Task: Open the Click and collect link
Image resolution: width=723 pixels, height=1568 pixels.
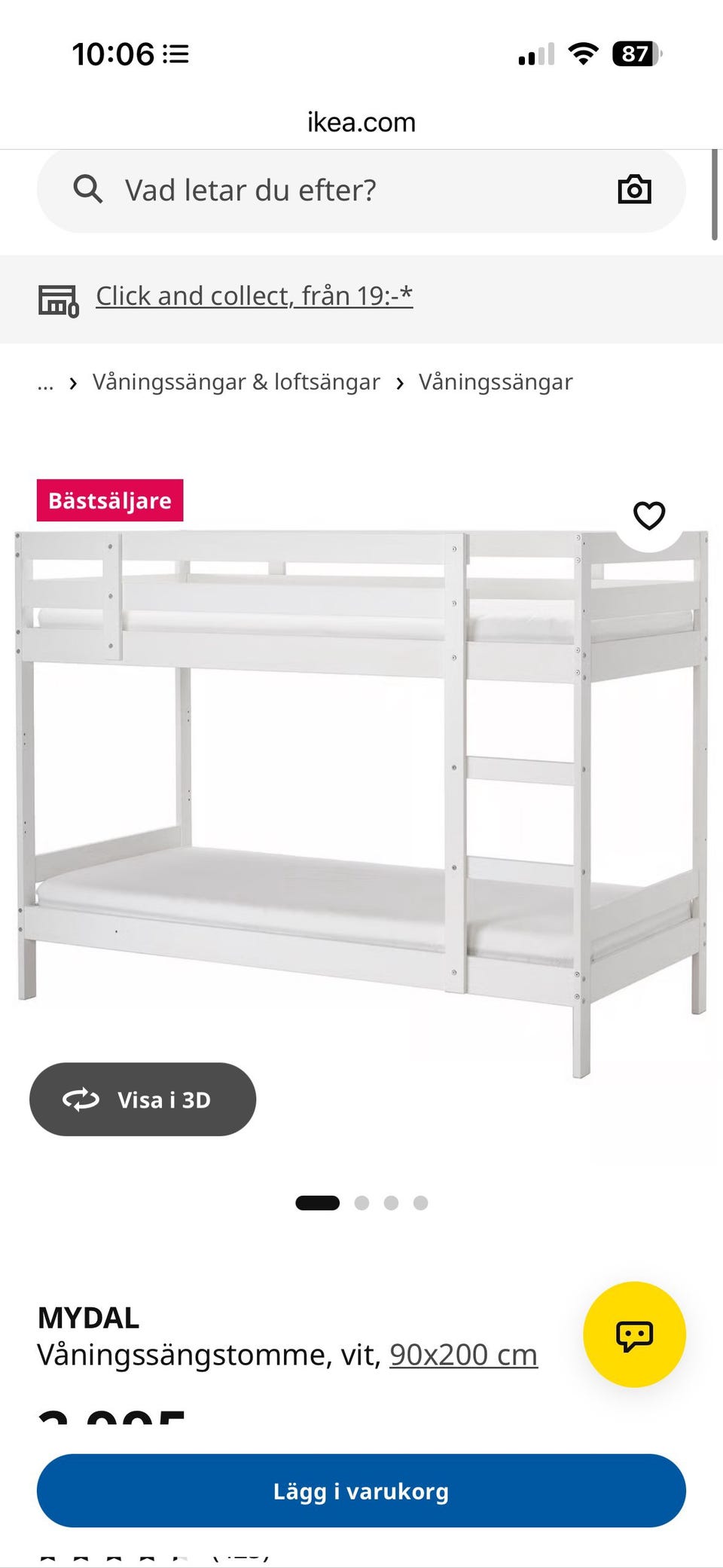Action: 254,296
